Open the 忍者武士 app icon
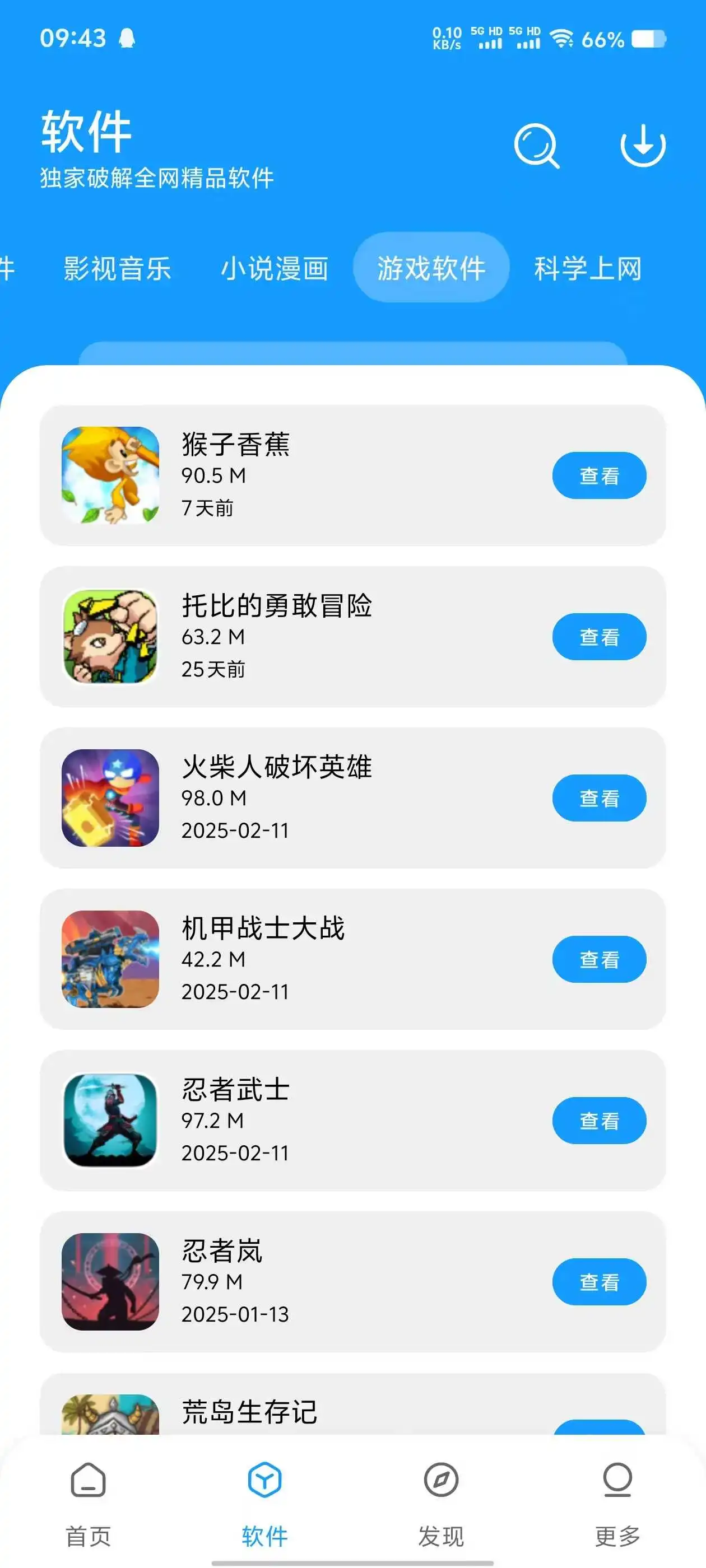Viewport: 706px width, 1568px height. [x=110, y=1121]
